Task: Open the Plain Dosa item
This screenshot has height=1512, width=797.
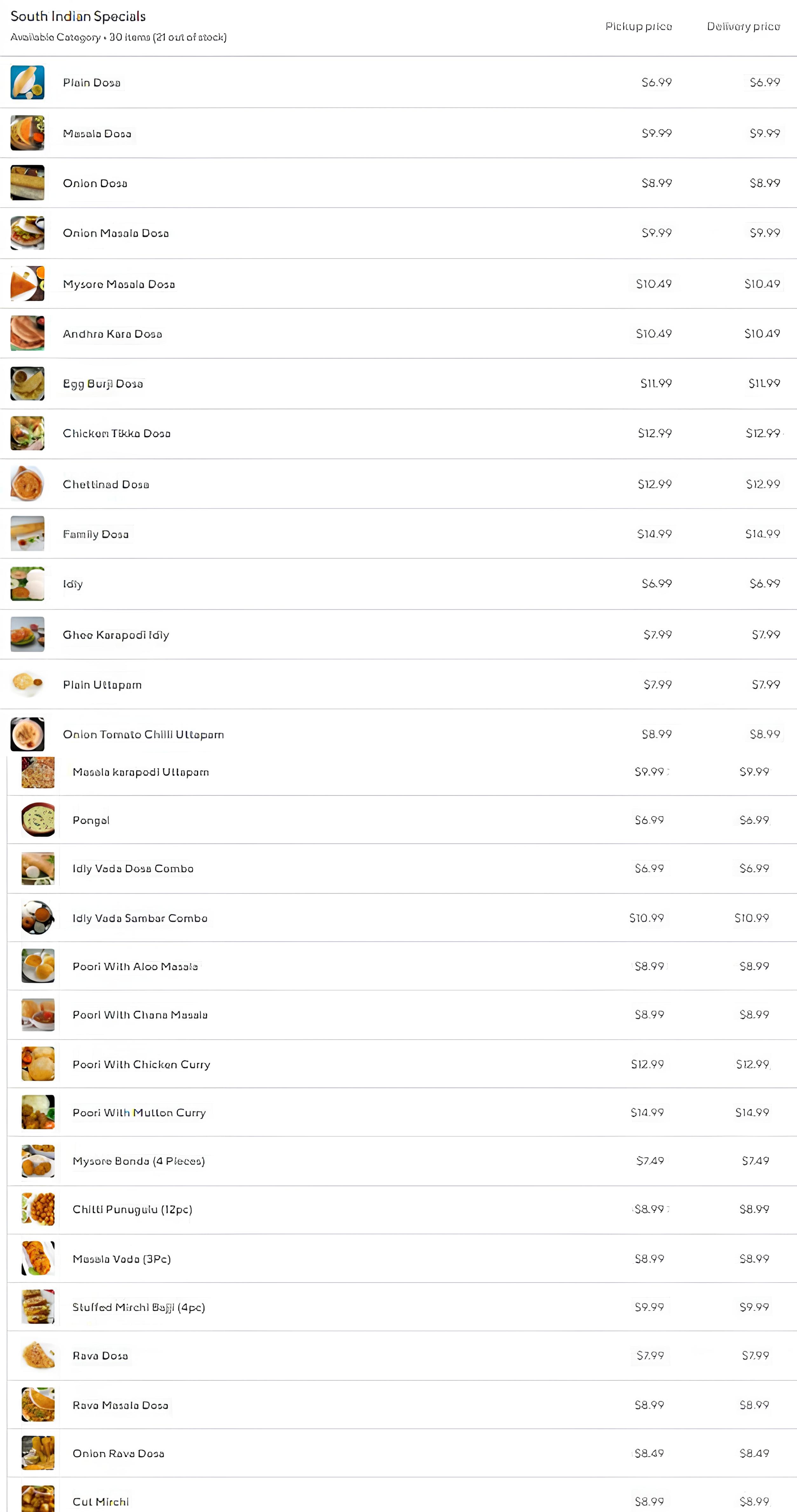Action: (x=398, y=82)
